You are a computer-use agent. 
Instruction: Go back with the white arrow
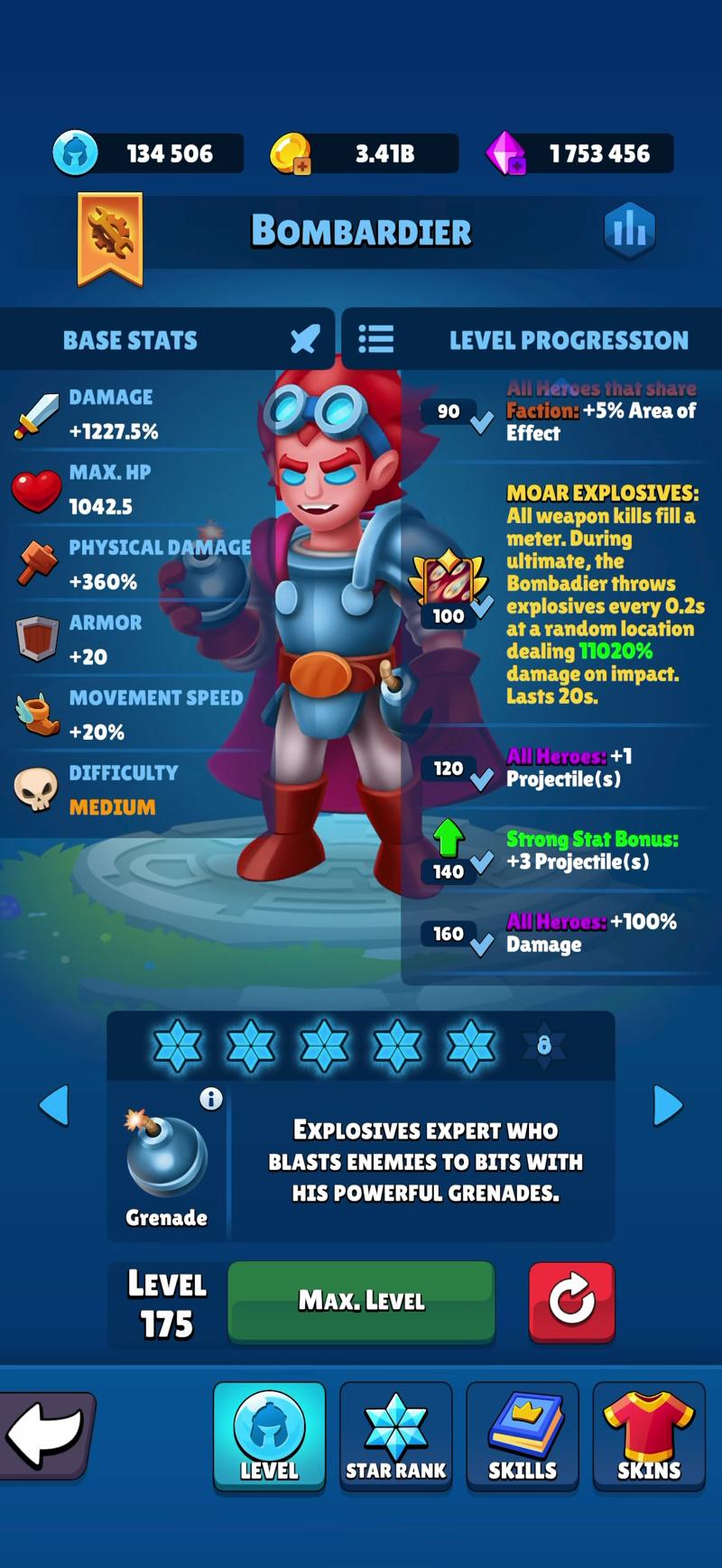point(45,1435)
